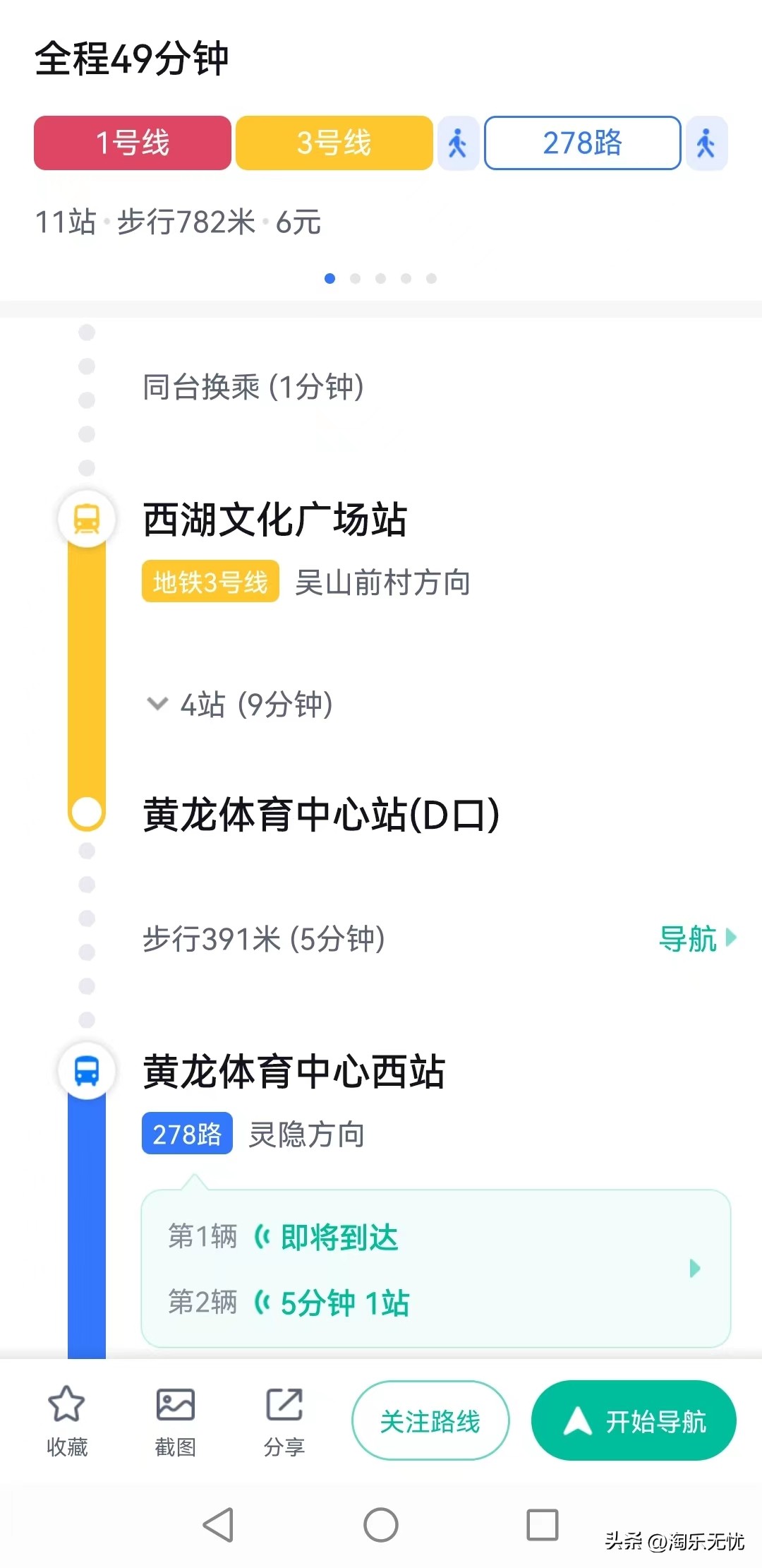The width and height of the screenshot is (762, 1568).
Task: Click the walking segment icon after 3号线
Action: click(457, 143)
